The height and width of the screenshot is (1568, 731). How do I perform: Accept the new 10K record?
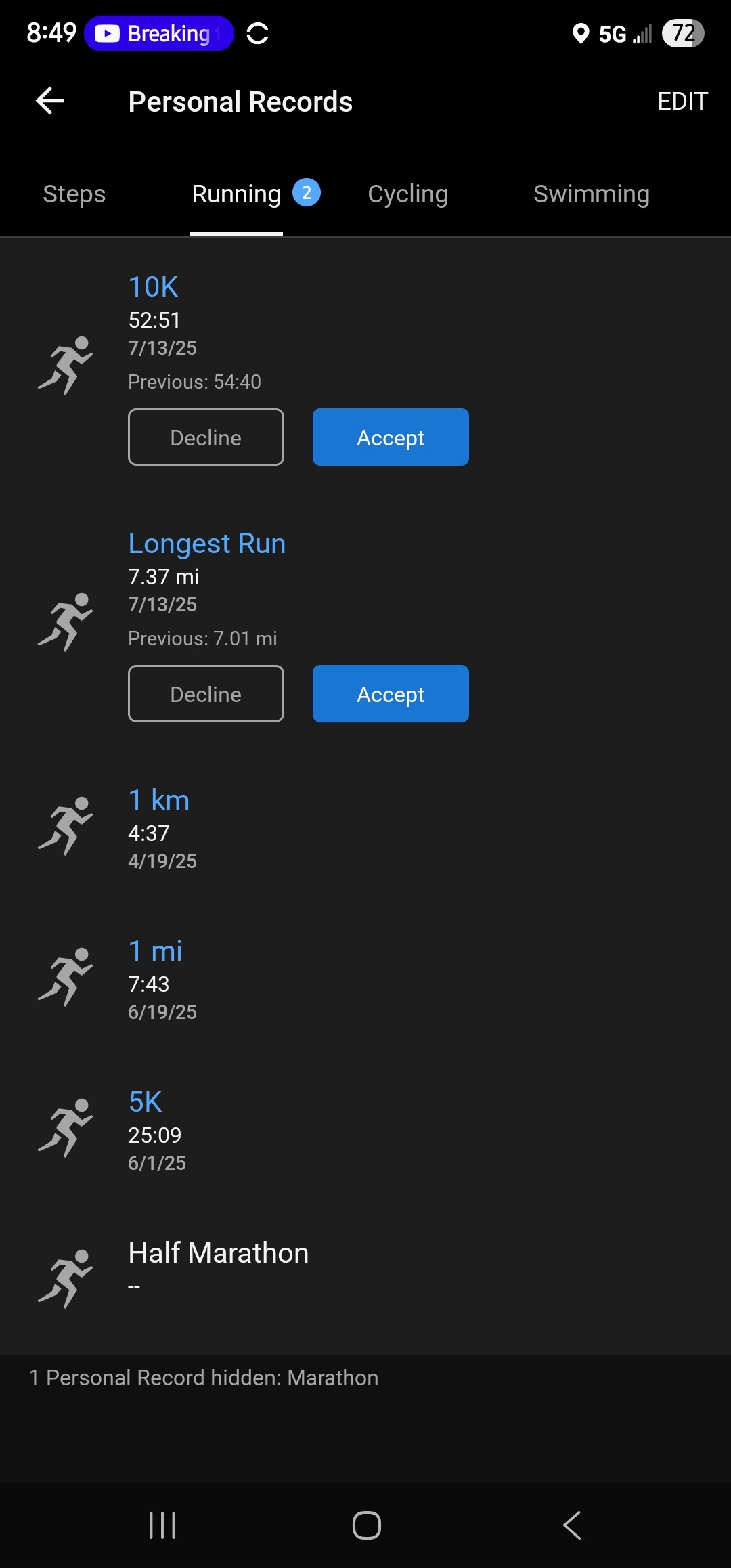[x=391, y=437]
